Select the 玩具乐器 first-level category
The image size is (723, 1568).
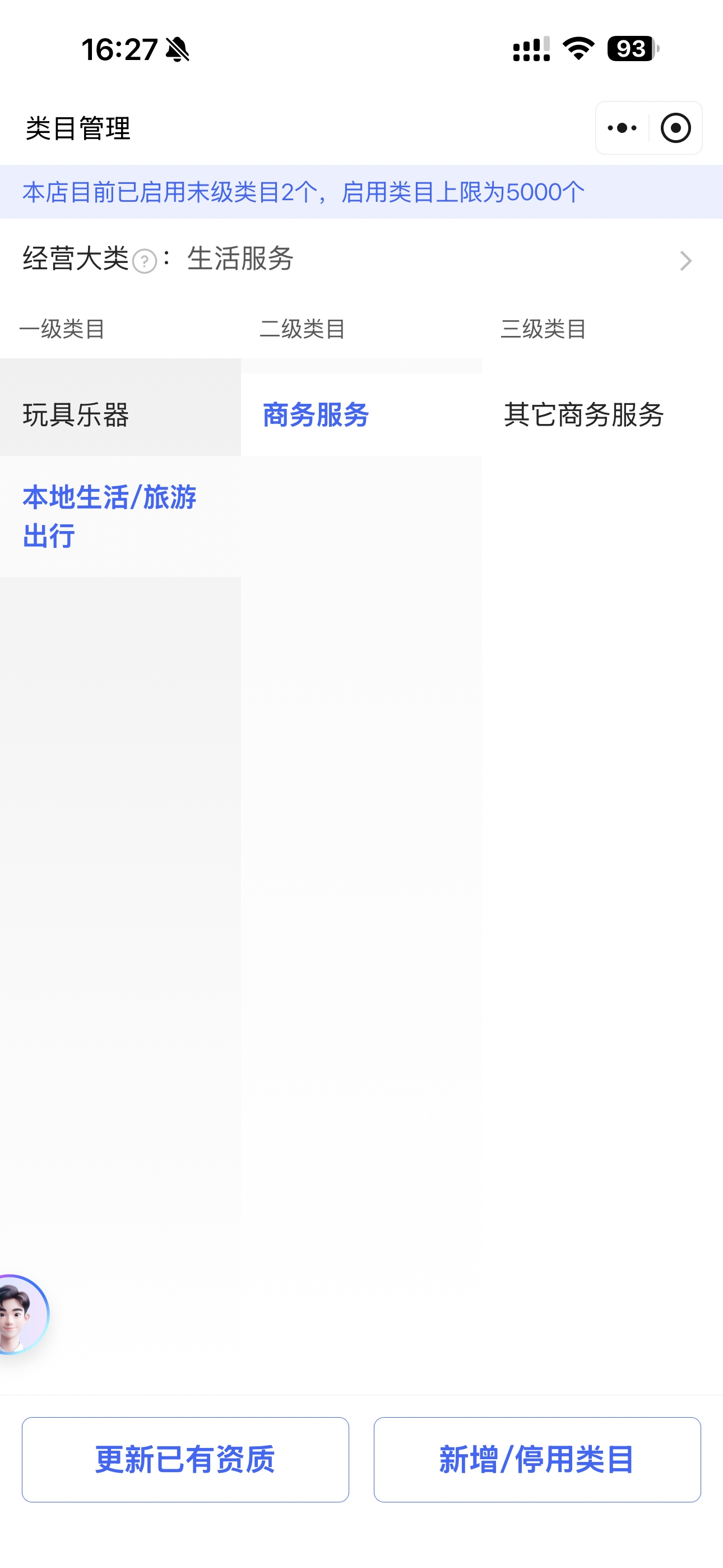pos(121,414)
